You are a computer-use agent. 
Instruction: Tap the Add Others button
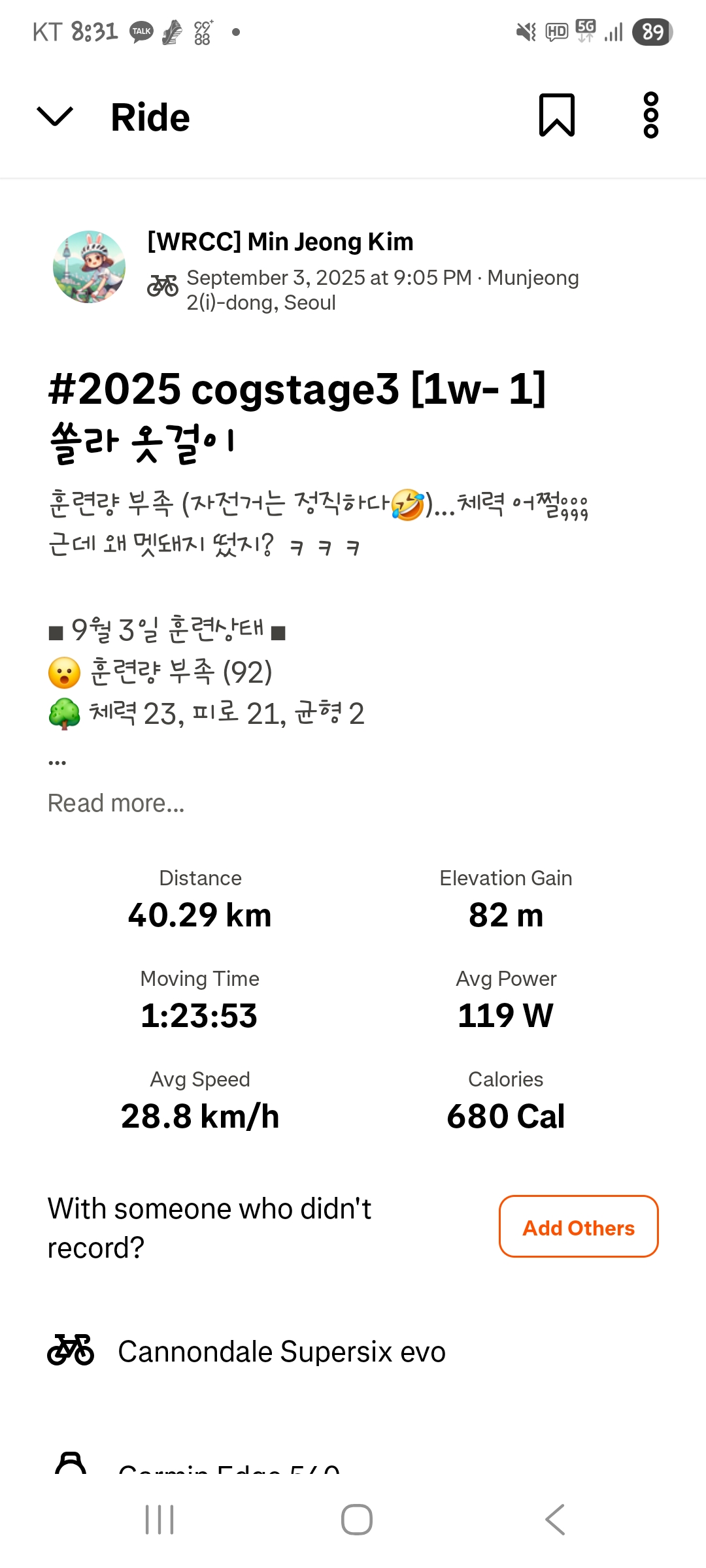tap(579, 1226)
